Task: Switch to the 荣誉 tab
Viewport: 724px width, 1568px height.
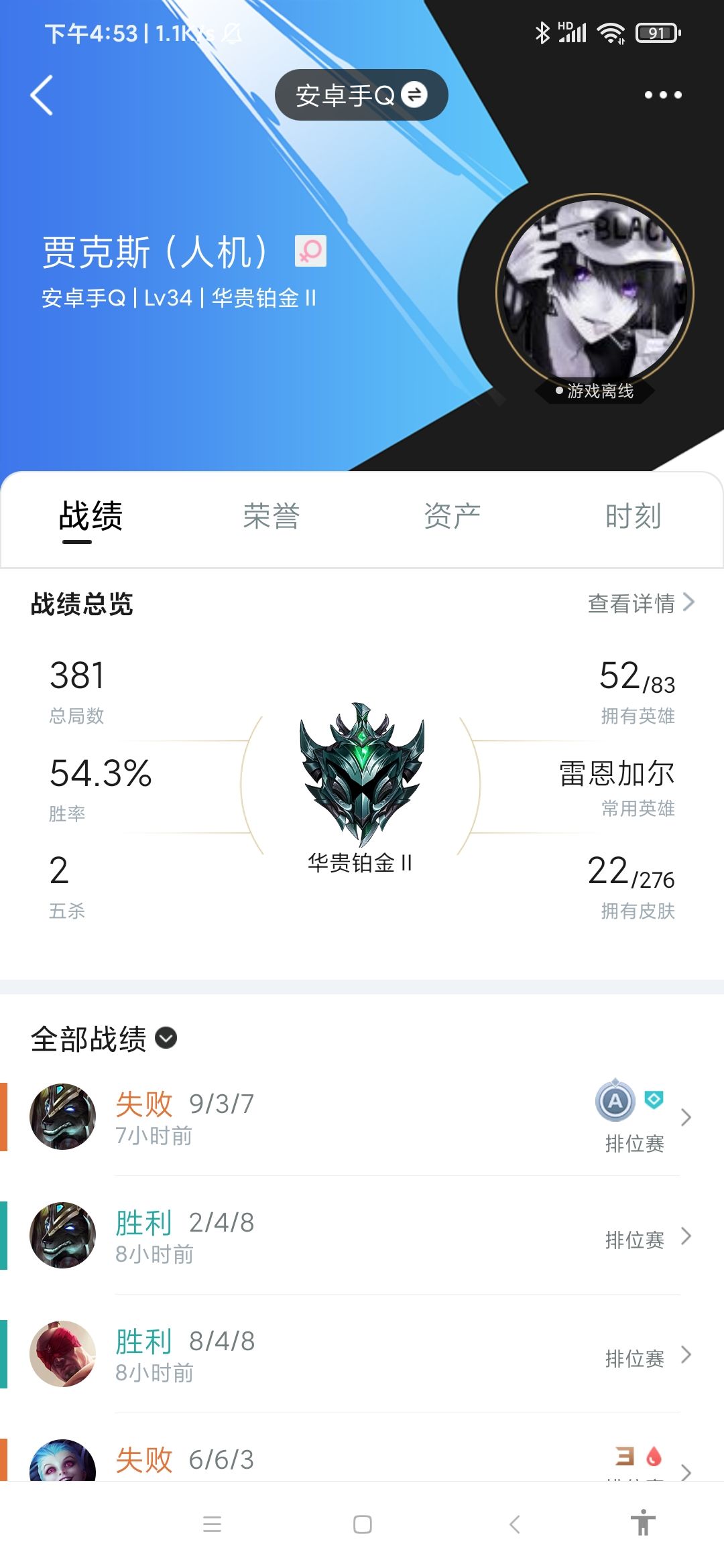Action: click(x=271, y=516)
